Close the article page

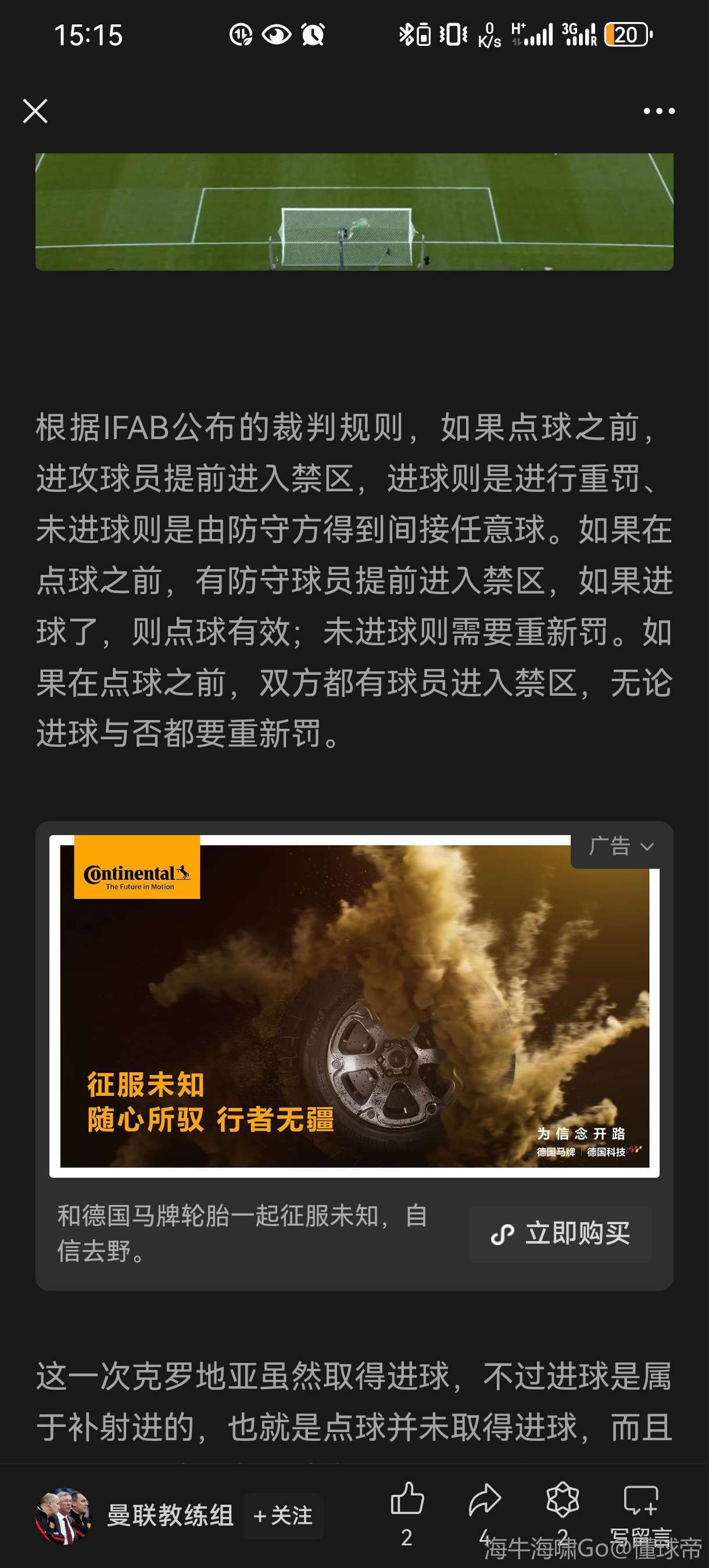click(35, 112)
